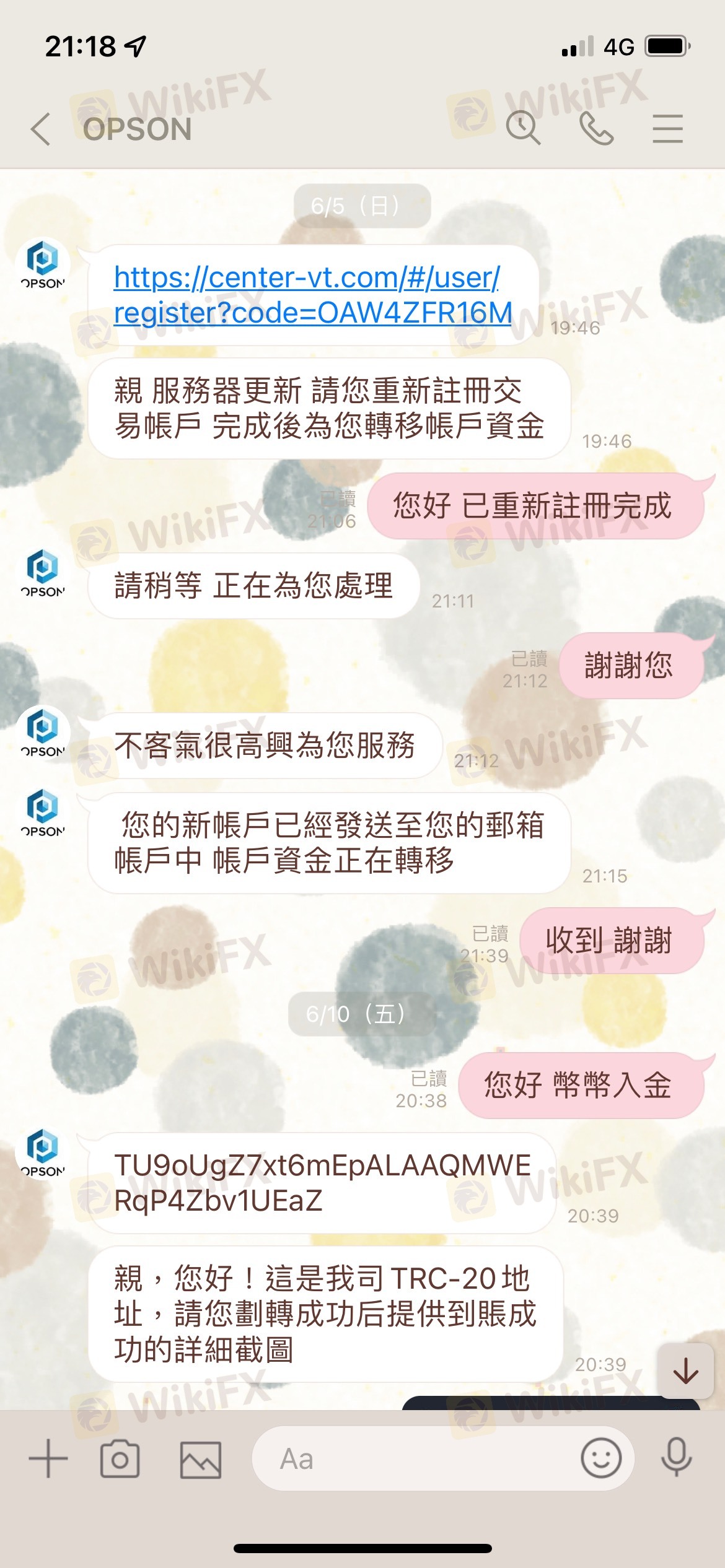Go back from the OPSON chat
The height and width of the screenshot is (1568, 725).
click(x=41, y=129)
